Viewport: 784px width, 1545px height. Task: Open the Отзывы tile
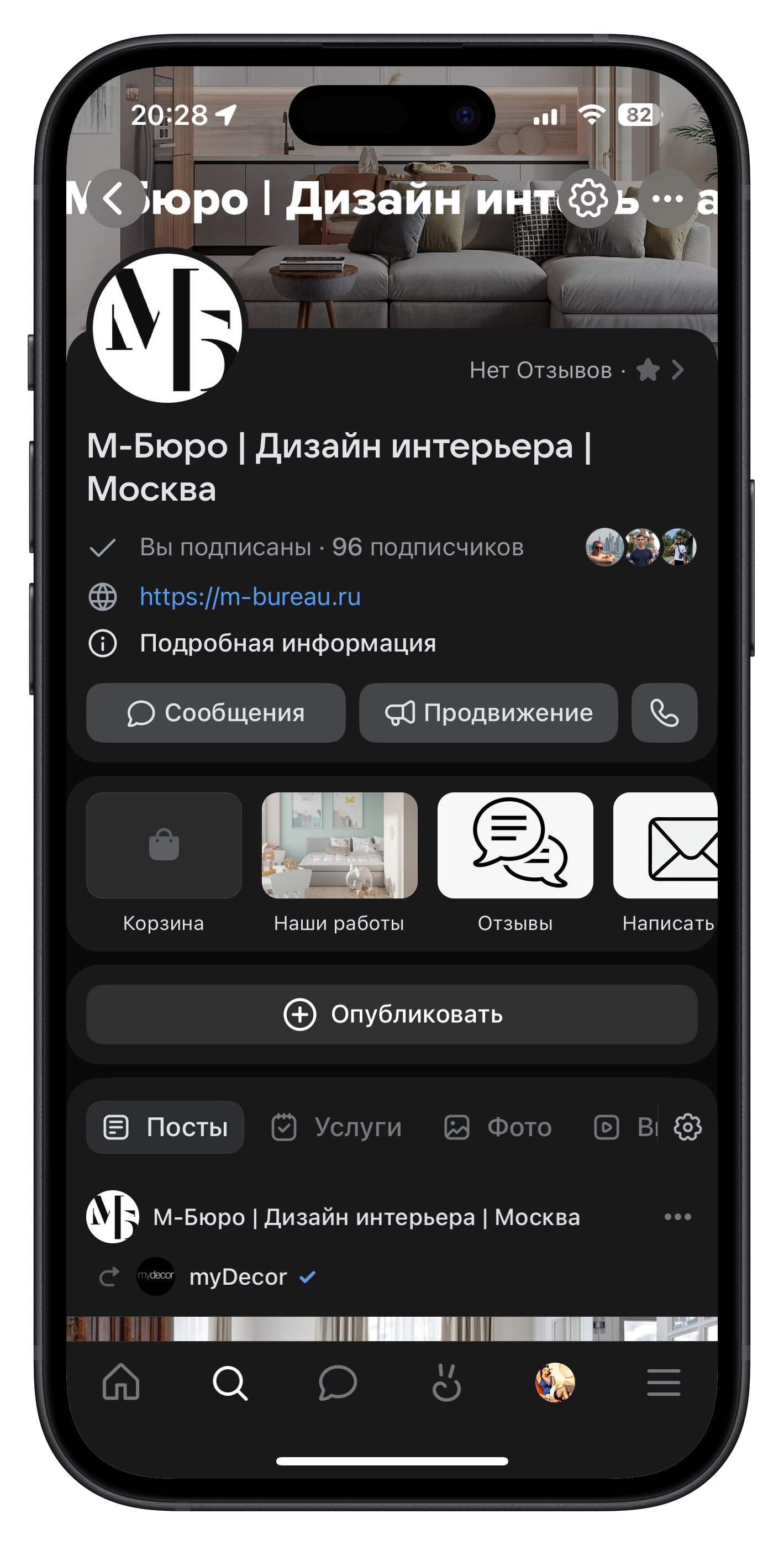pyautogui.click(x=515, y=845)
